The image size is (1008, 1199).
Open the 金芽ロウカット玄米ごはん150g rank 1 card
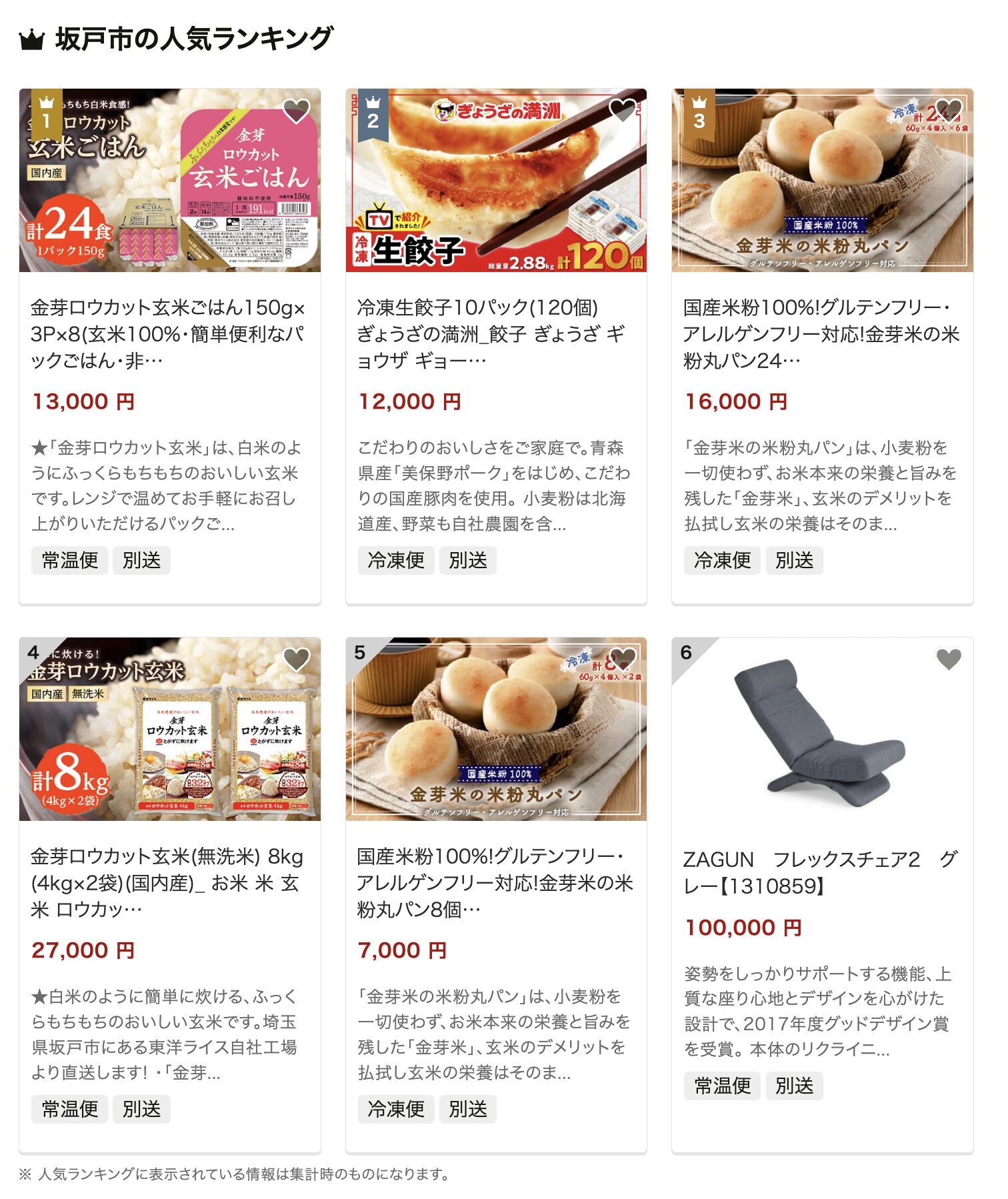pos(168,333)
